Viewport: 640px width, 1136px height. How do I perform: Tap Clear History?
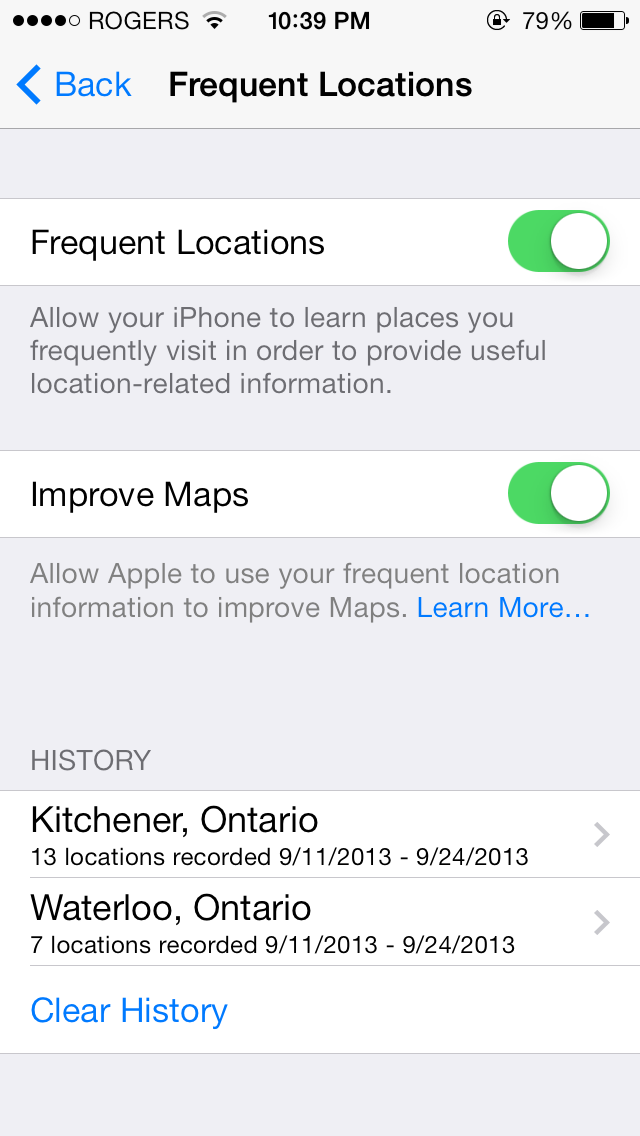pos(129,1010)
